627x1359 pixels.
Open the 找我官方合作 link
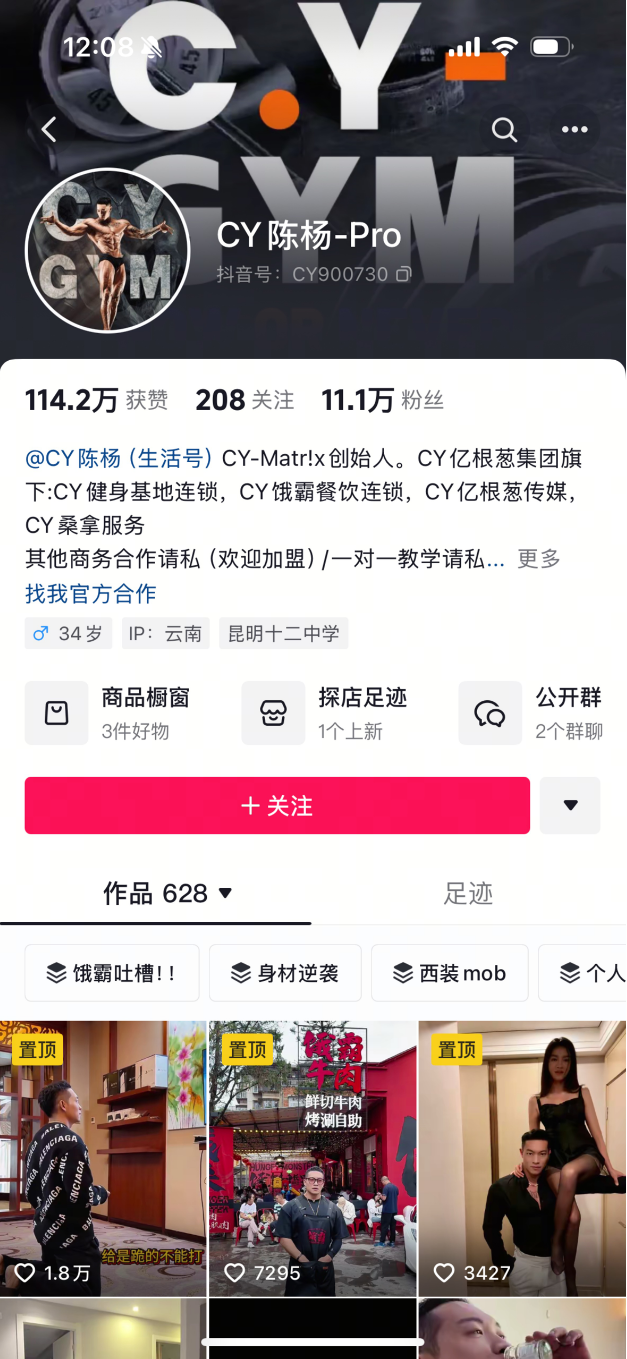91,593
